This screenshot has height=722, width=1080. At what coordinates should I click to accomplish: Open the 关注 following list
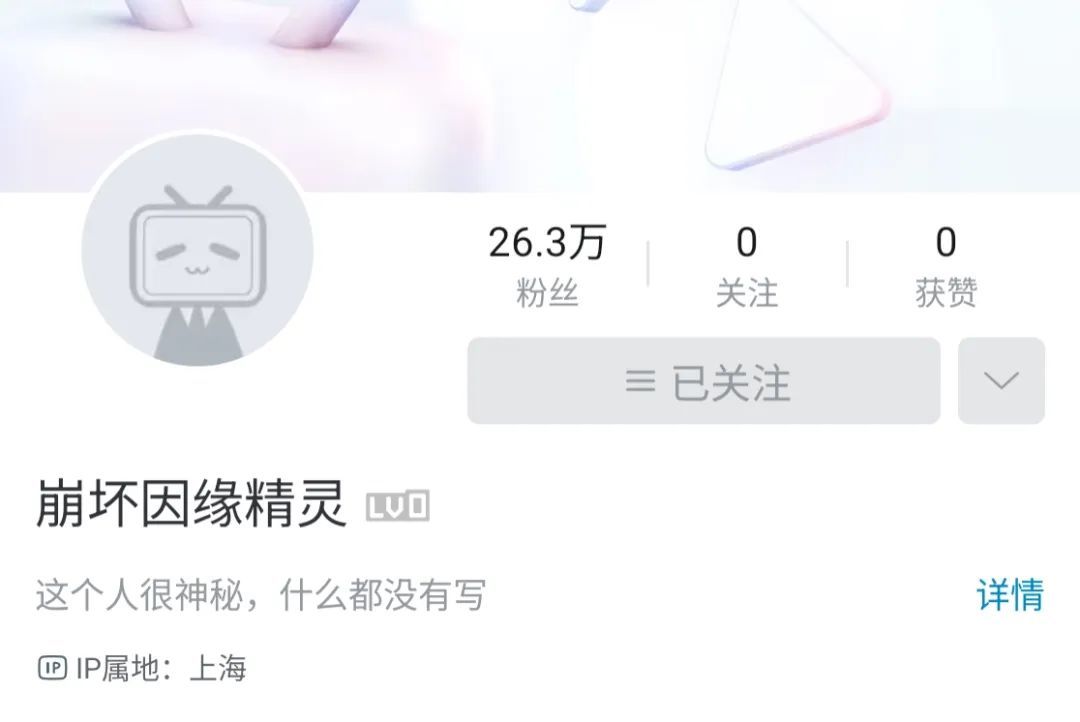click(x=746, y=265)
